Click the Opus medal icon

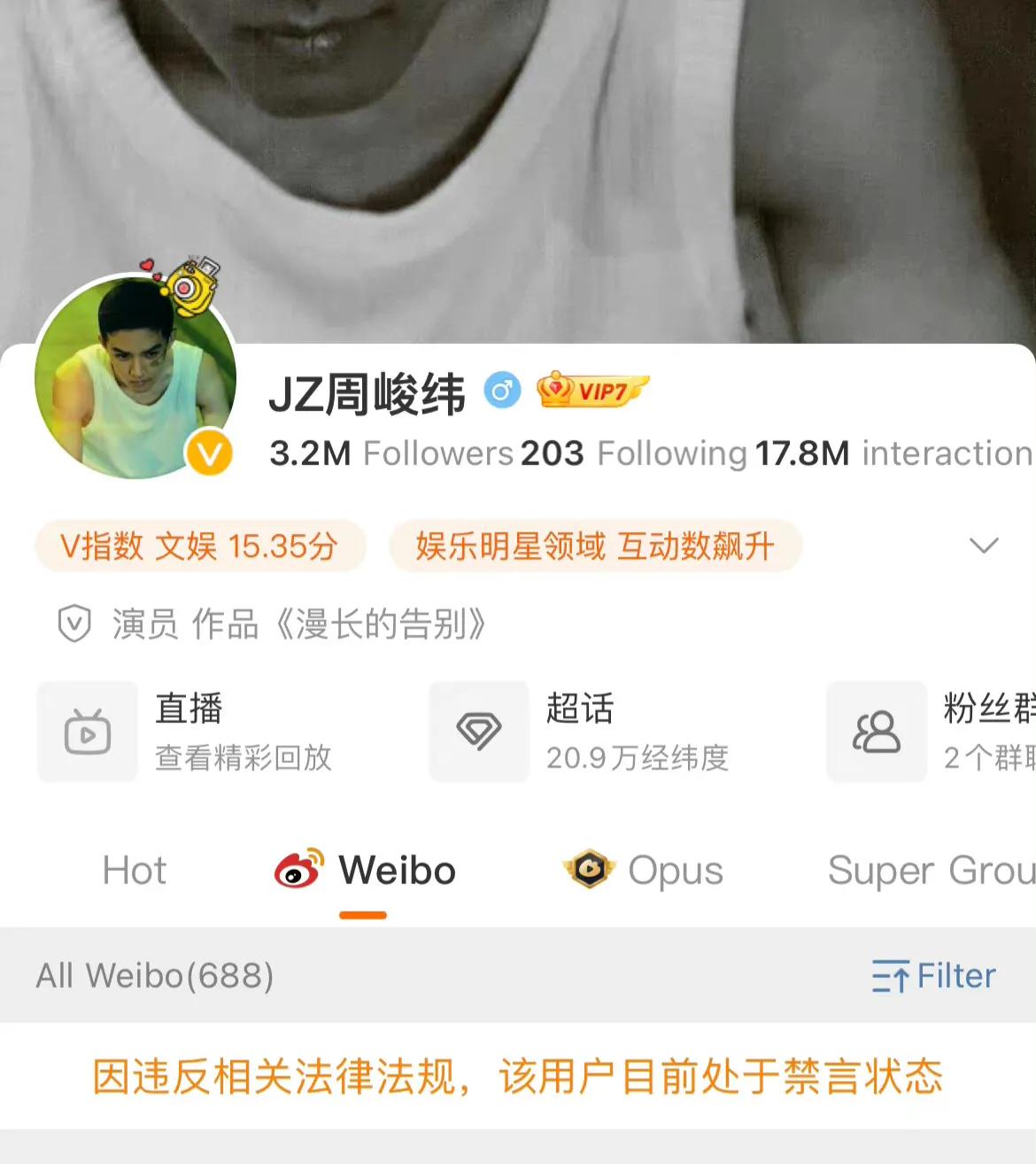pos(590,870)
